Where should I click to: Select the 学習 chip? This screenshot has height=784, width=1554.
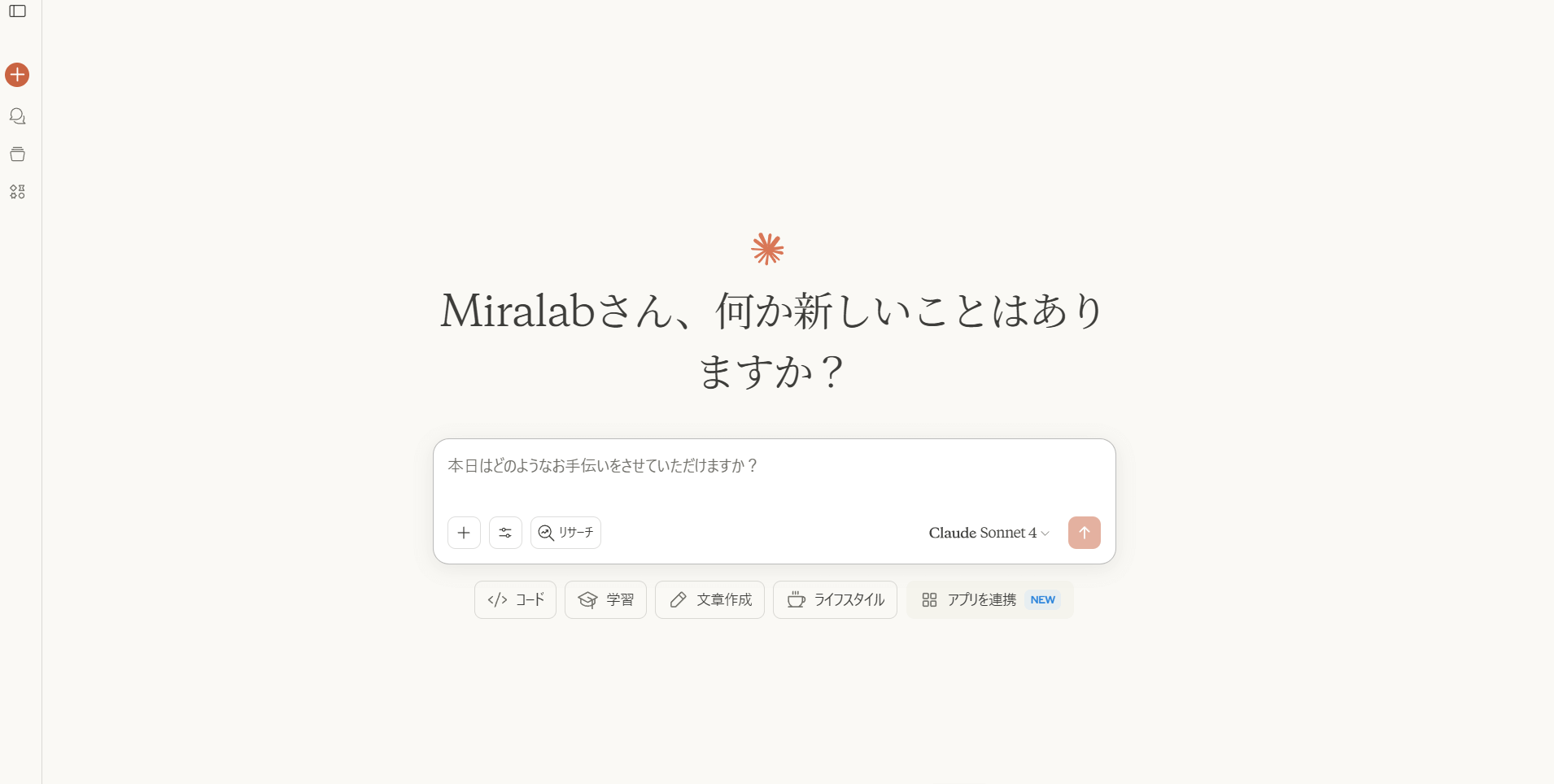click(605, 600)
